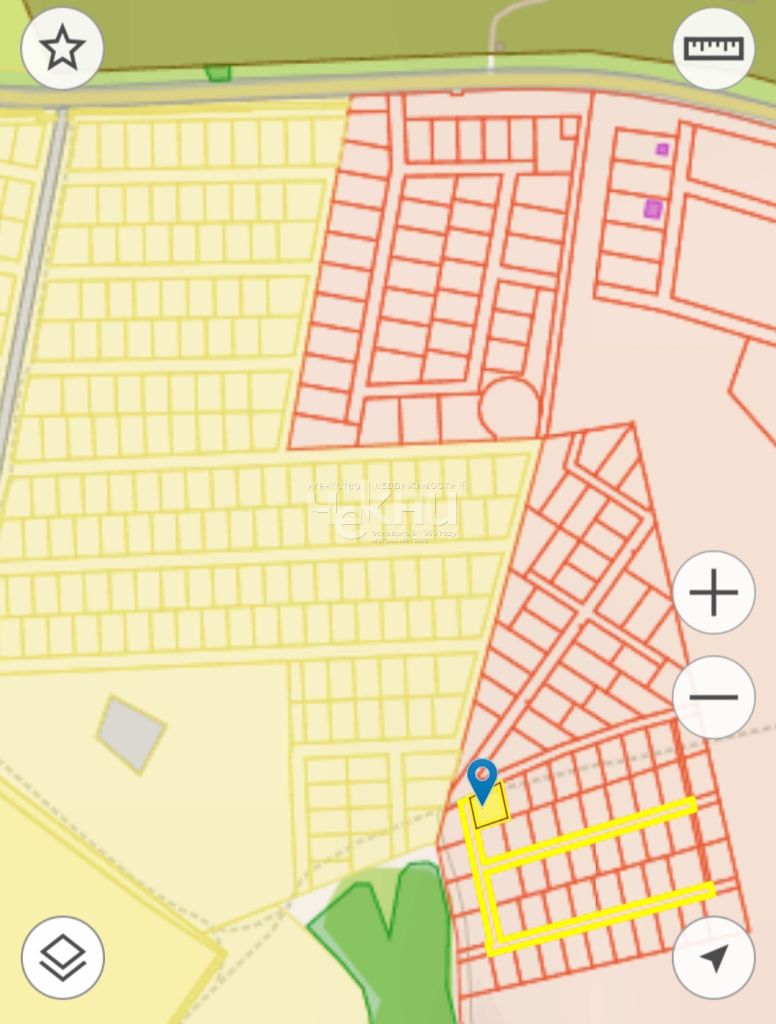Select the blue pin on the yellow plot
Viewport: 776px width, 1024px height.
(483, 779)
